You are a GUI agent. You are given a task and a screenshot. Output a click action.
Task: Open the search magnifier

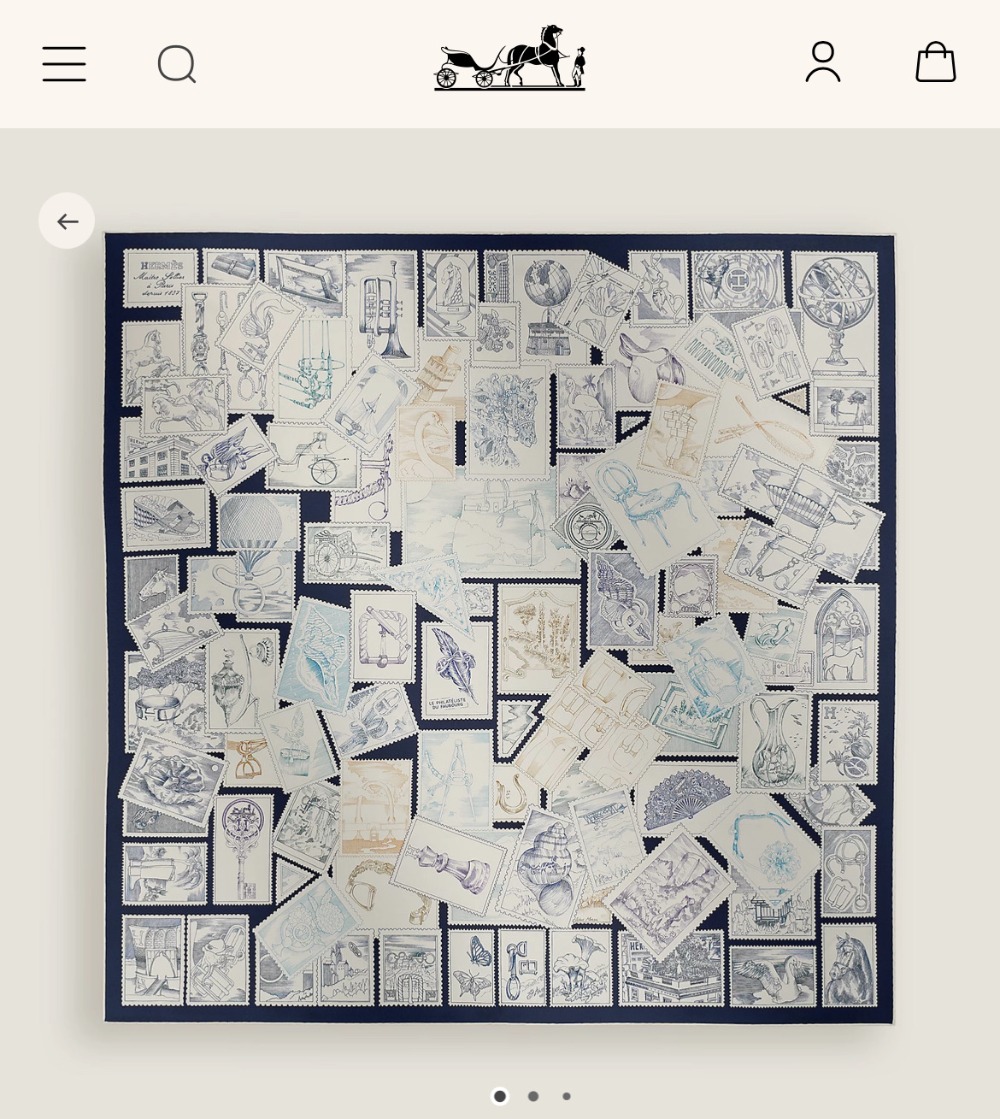(x=177, y=65)
